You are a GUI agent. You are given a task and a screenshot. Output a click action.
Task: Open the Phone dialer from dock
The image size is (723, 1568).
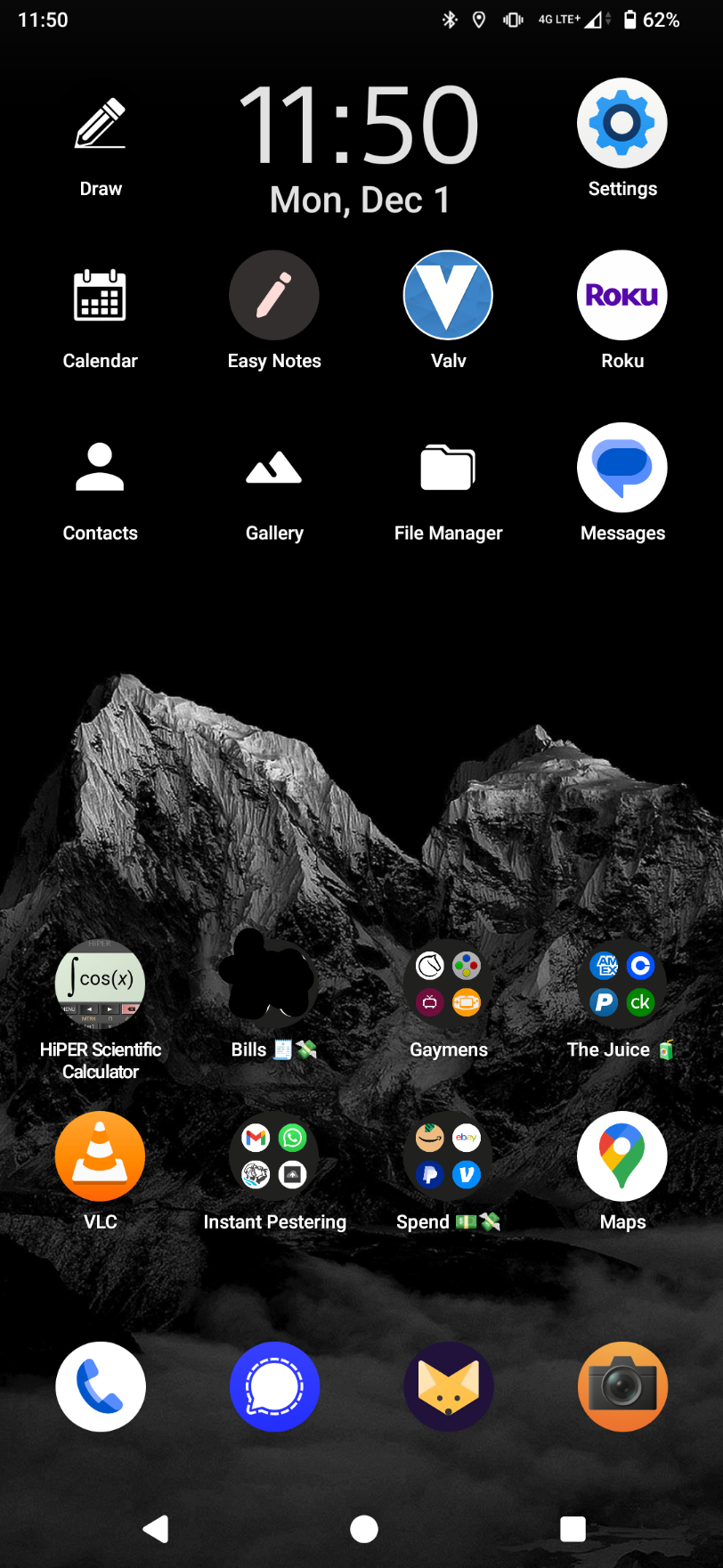[101, 1386]
